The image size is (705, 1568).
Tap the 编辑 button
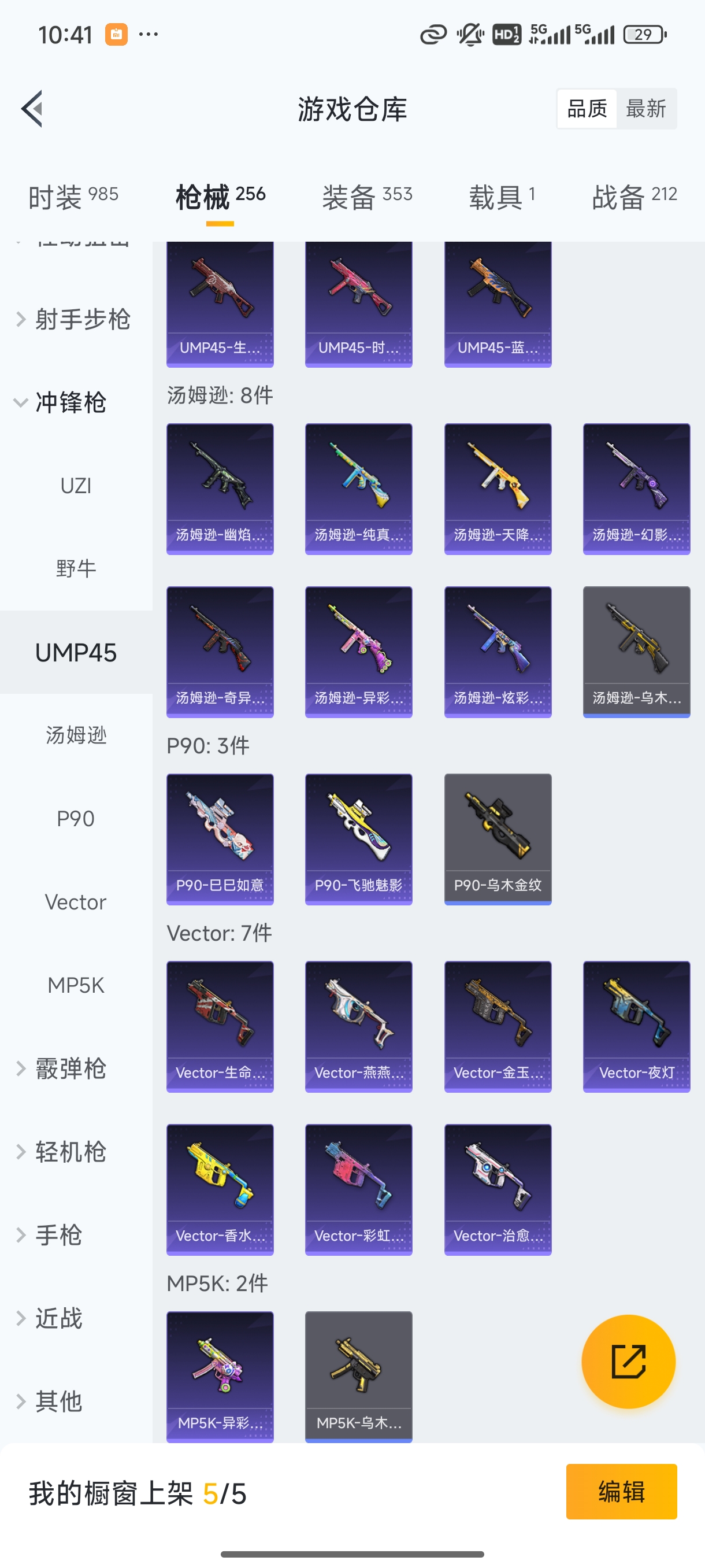[621, 1491]
